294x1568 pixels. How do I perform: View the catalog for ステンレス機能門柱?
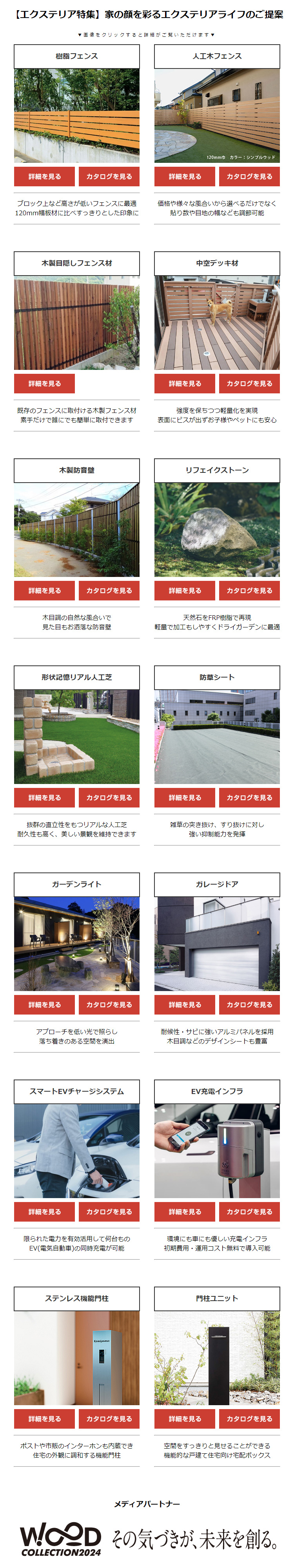pyautogui.click(x=109, y=1418)
